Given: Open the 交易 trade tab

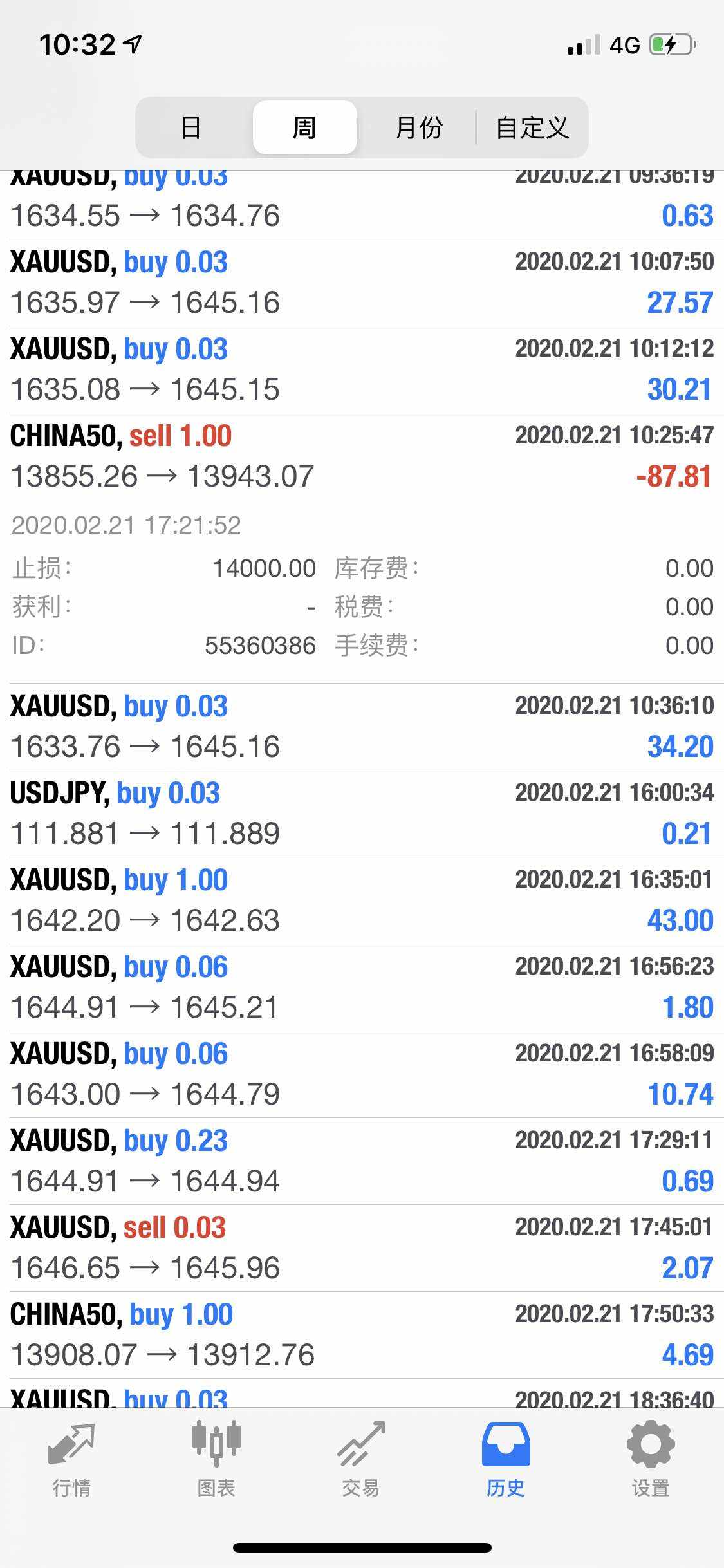Looking at the screenshot, I should (x=361, y=1458).
